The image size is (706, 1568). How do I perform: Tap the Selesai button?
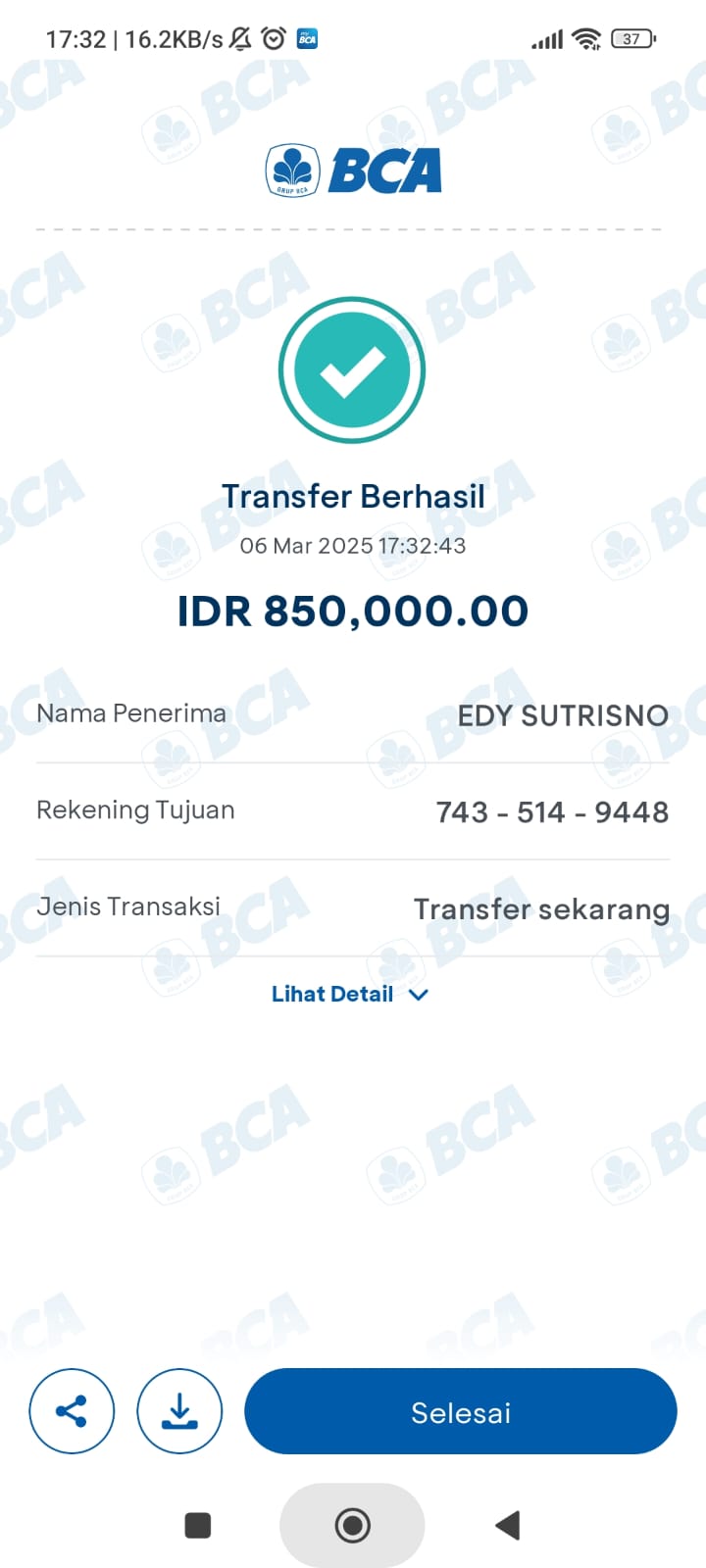460,1411
